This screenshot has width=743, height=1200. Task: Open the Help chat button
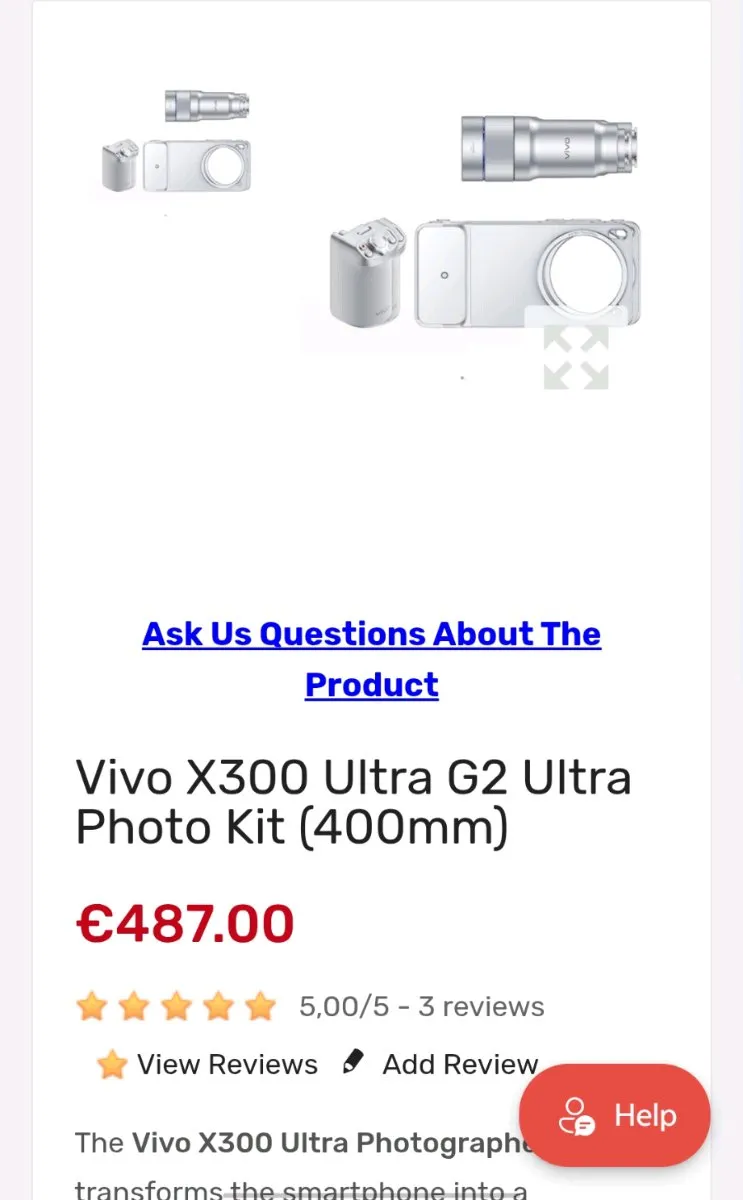coord(614,1115)
